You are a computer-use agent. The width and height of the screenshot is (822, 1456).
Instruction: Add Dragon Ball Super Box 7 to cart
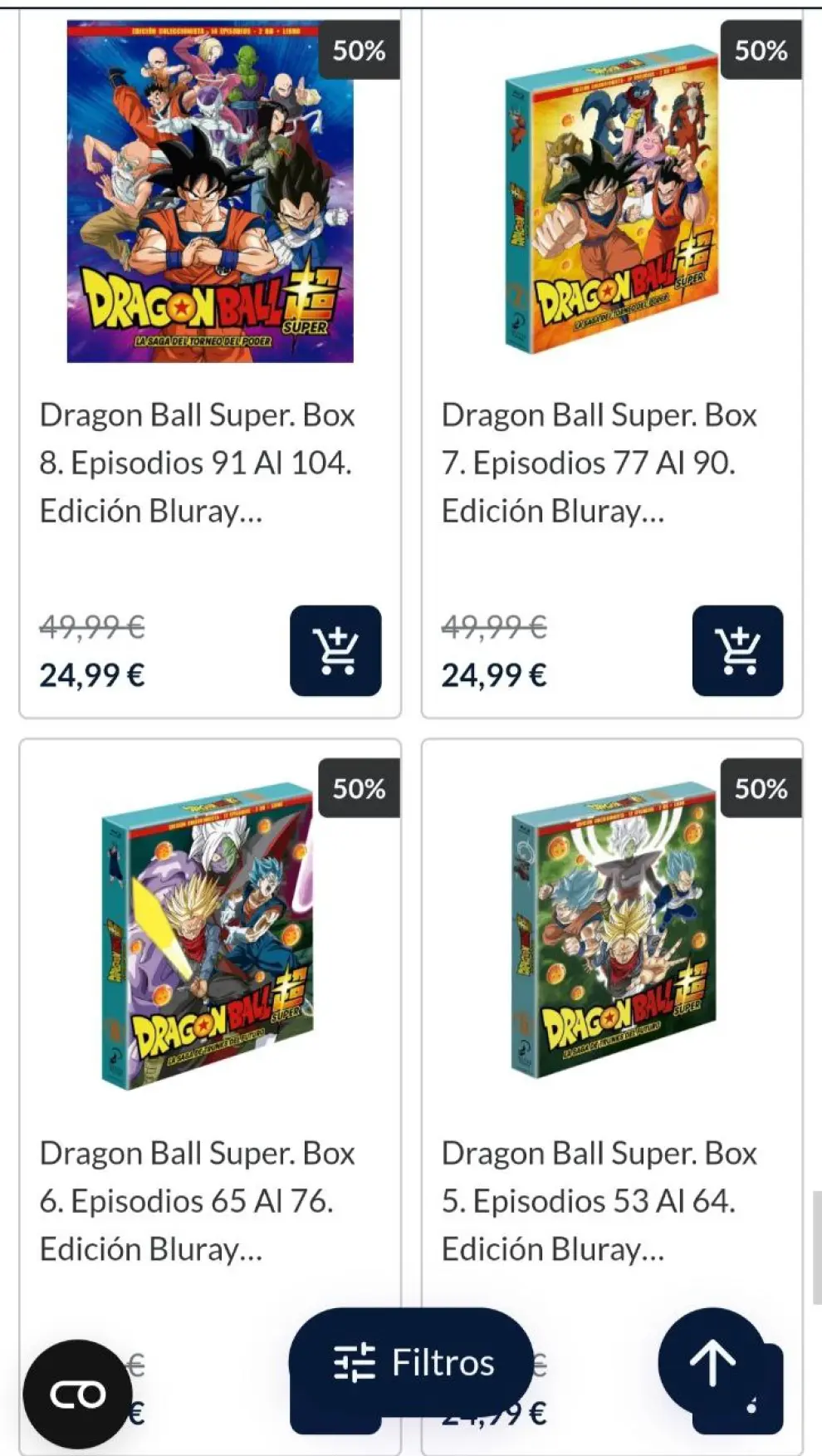(737, 650)
